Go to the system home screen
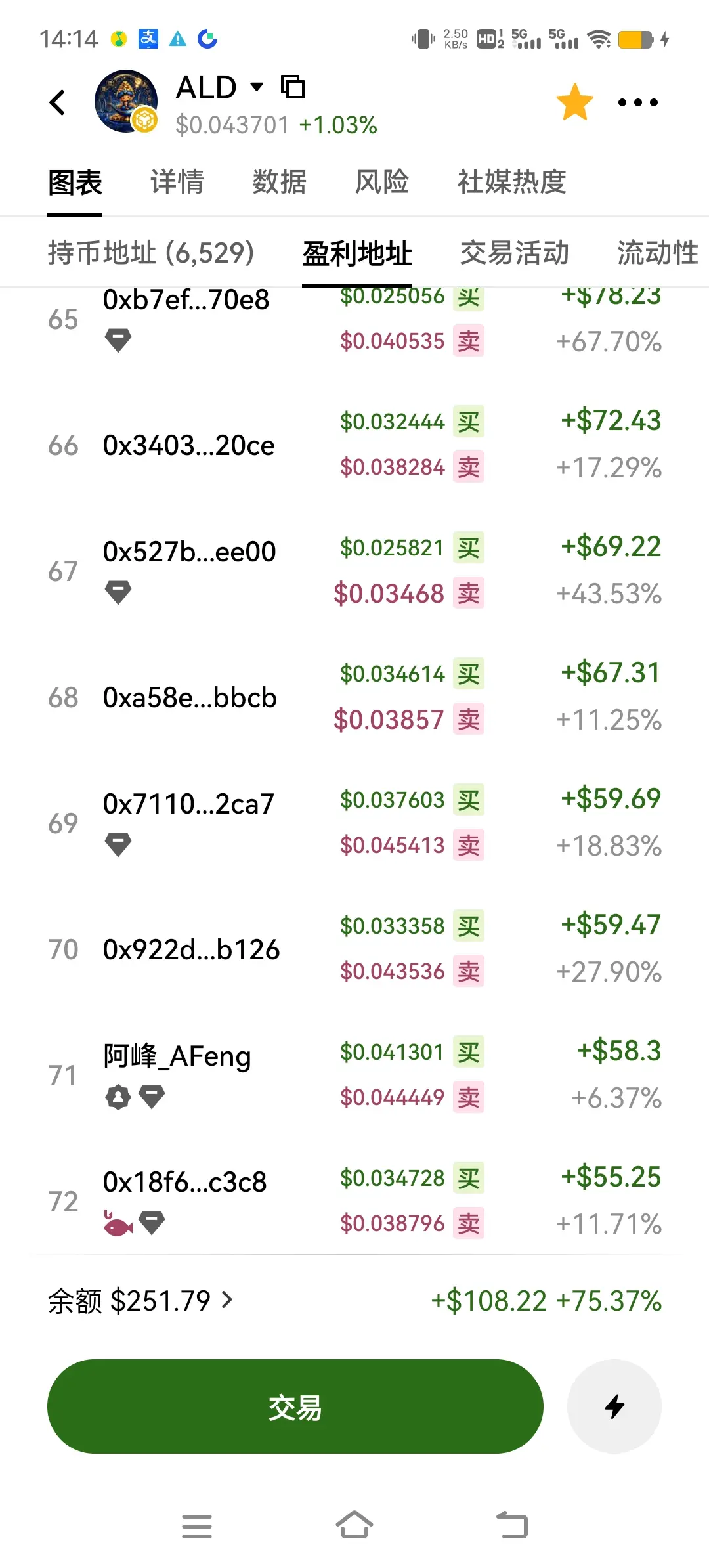The width and height of the screenshot is (709, 1568). click(x=354, y=1525)
